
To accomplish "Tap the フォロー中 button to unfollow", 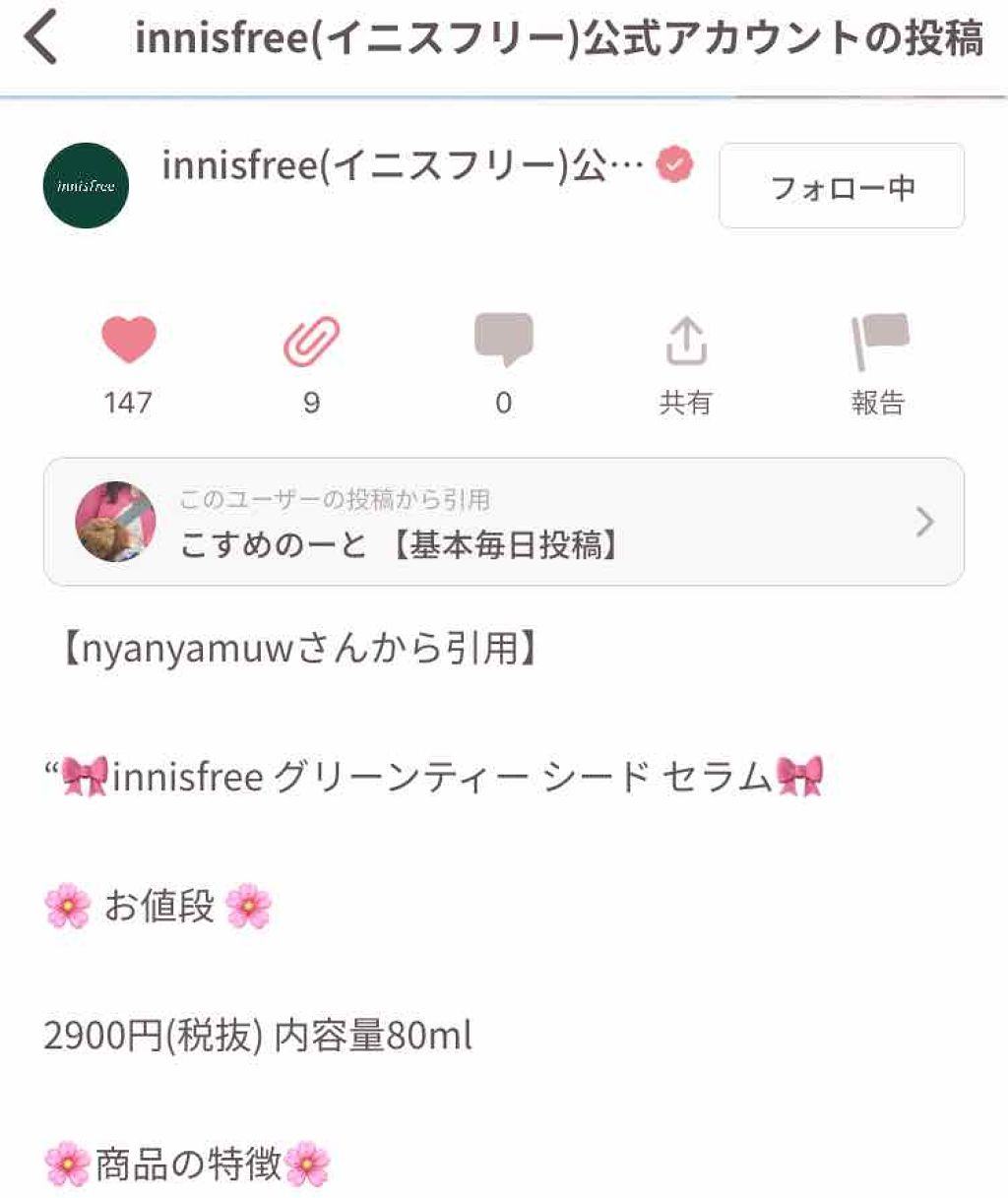I will pyautogui.click(x=842, y=186).
